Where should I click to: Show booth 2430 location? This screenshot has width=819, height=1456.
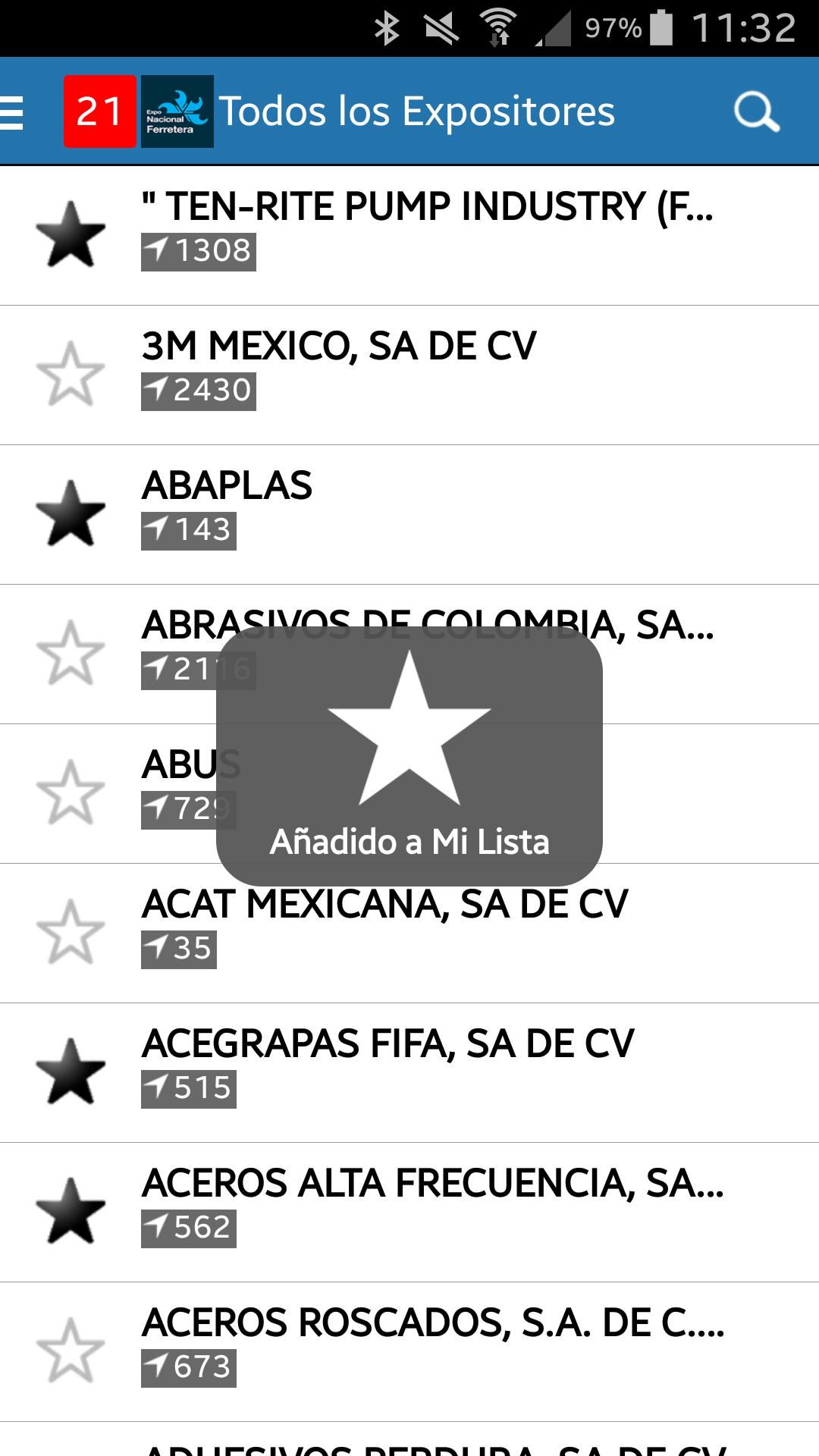pos(198,391)
